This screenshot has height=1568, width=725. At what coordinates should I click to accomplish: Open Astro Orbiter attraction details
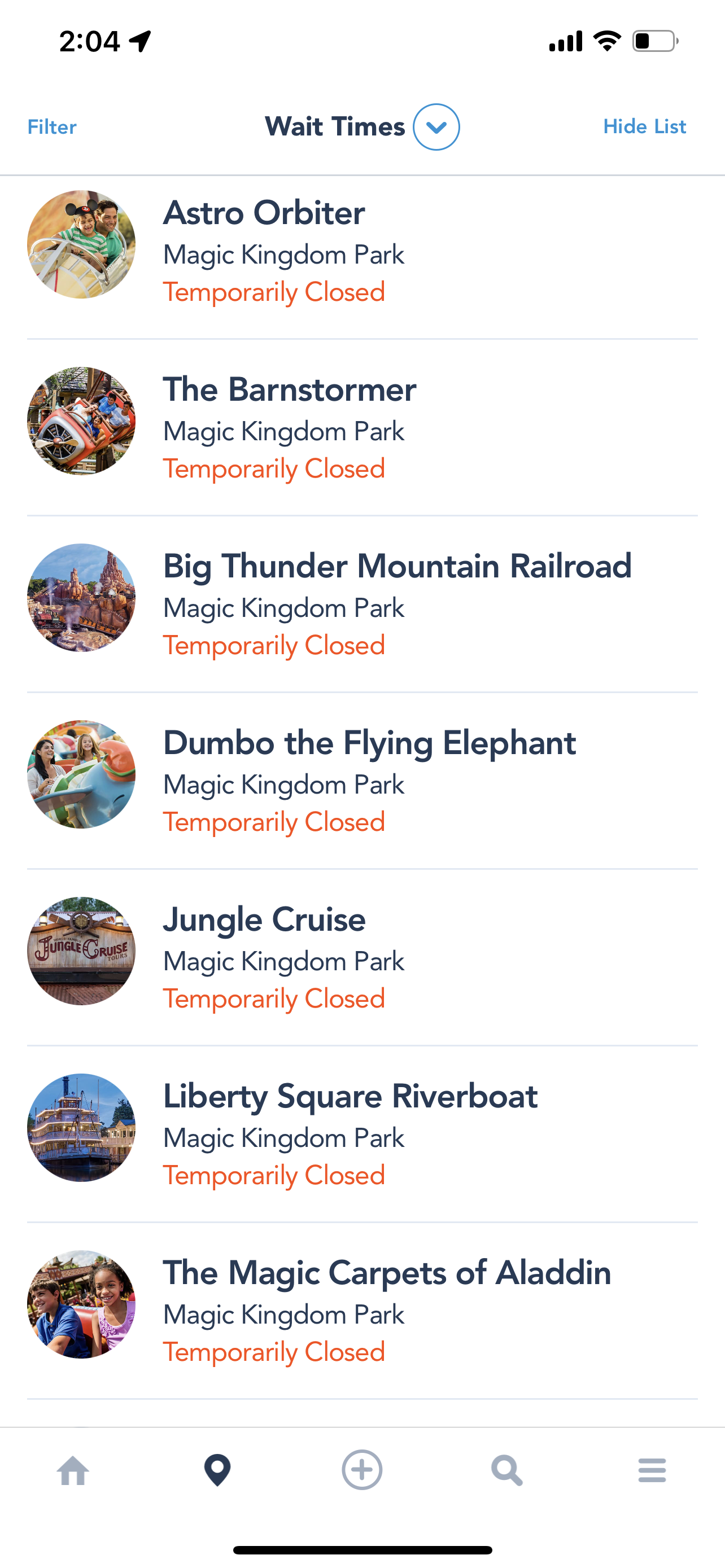pos(264,213)
